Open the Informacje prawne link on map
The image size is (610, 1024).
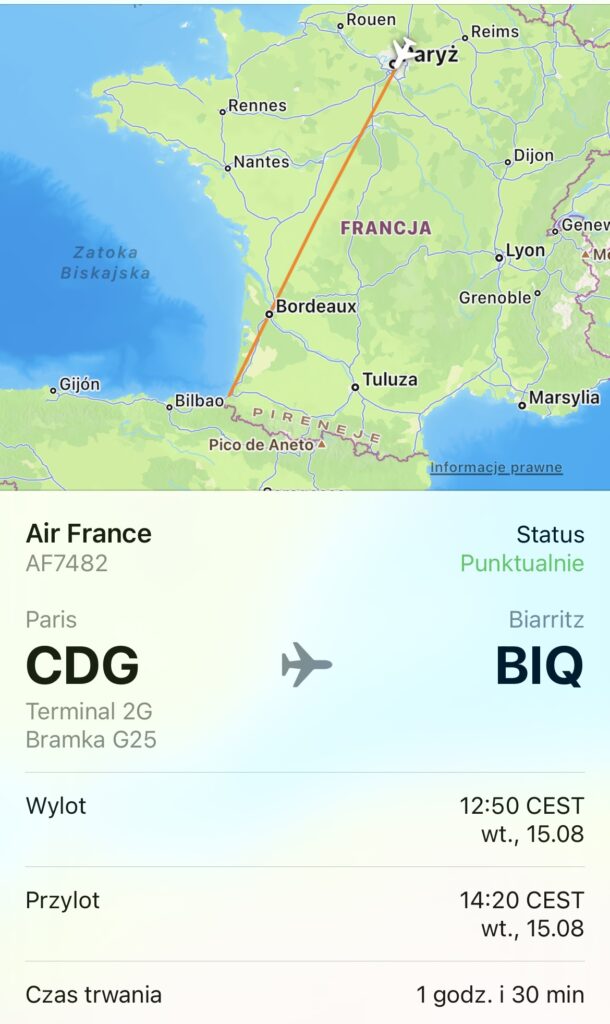point(496,467)
